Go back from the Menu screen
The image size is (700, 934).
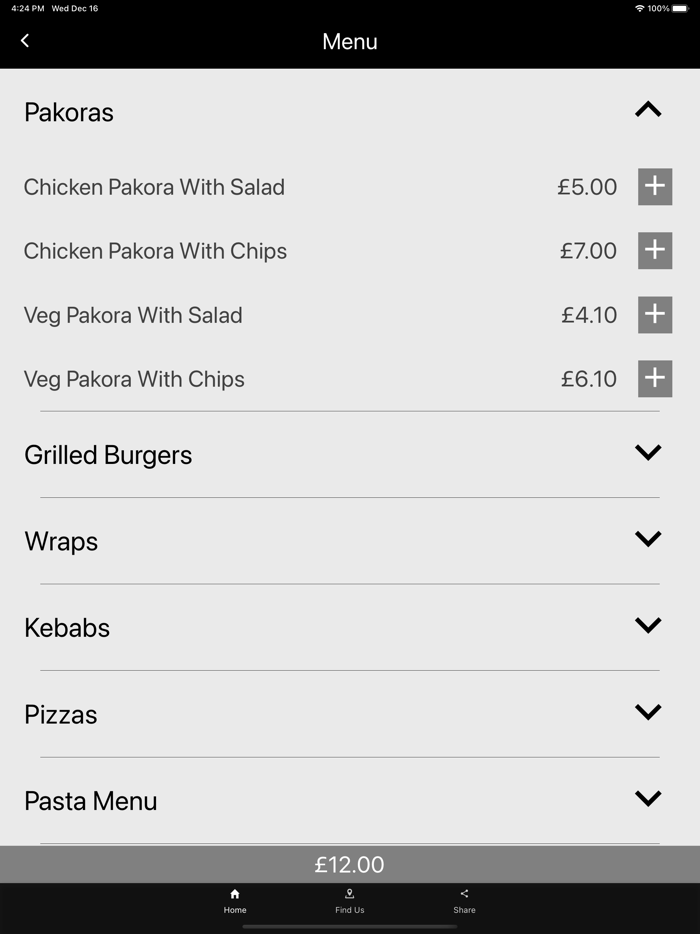click(x=25, y=41)
